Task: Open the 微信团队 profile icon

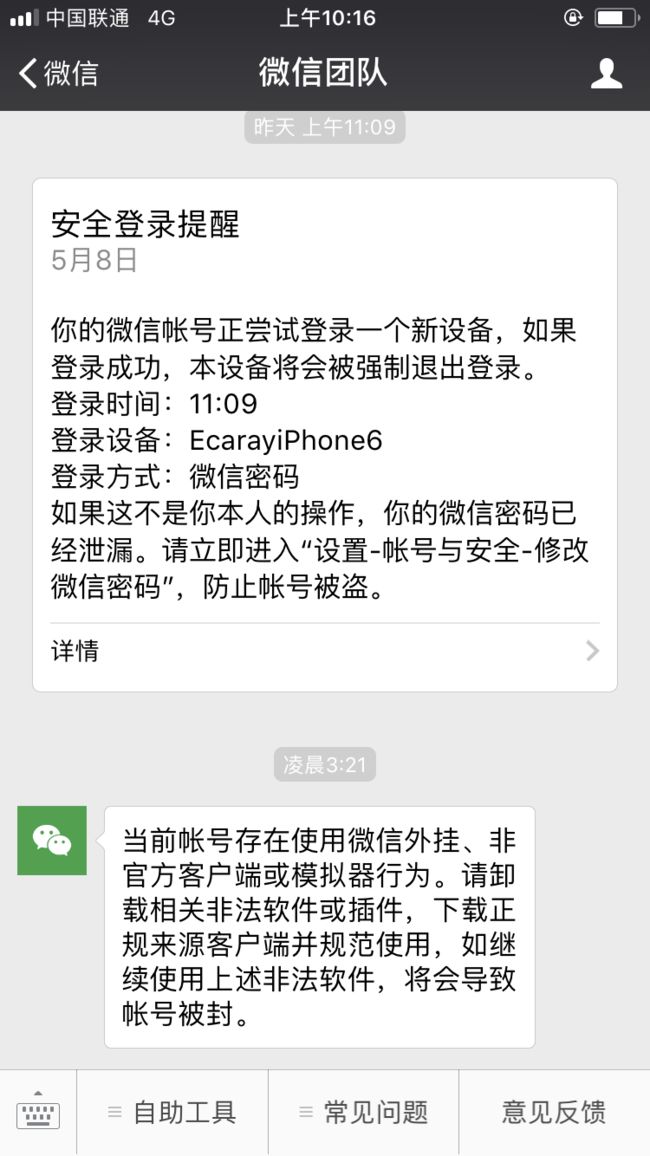Action: pyautogui.click(x=606, y=74)
